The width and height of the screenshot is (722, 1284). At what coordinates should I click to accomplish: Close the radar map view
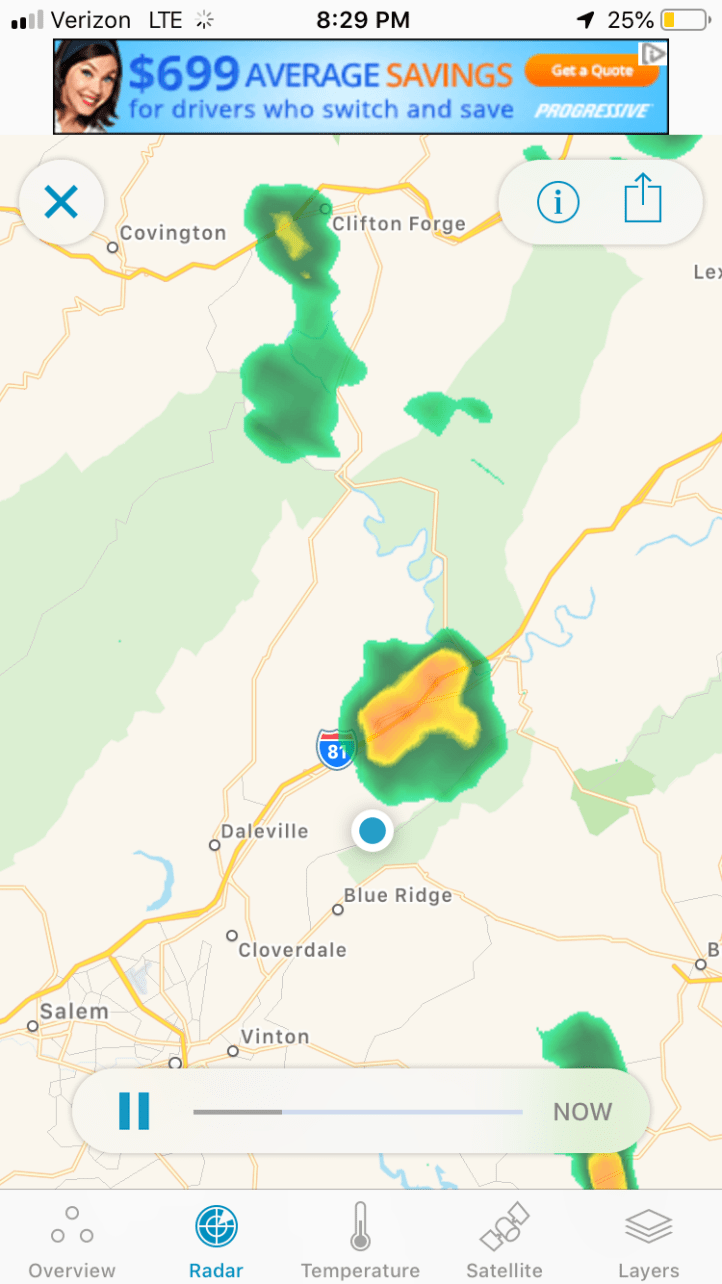click(61, 203)
